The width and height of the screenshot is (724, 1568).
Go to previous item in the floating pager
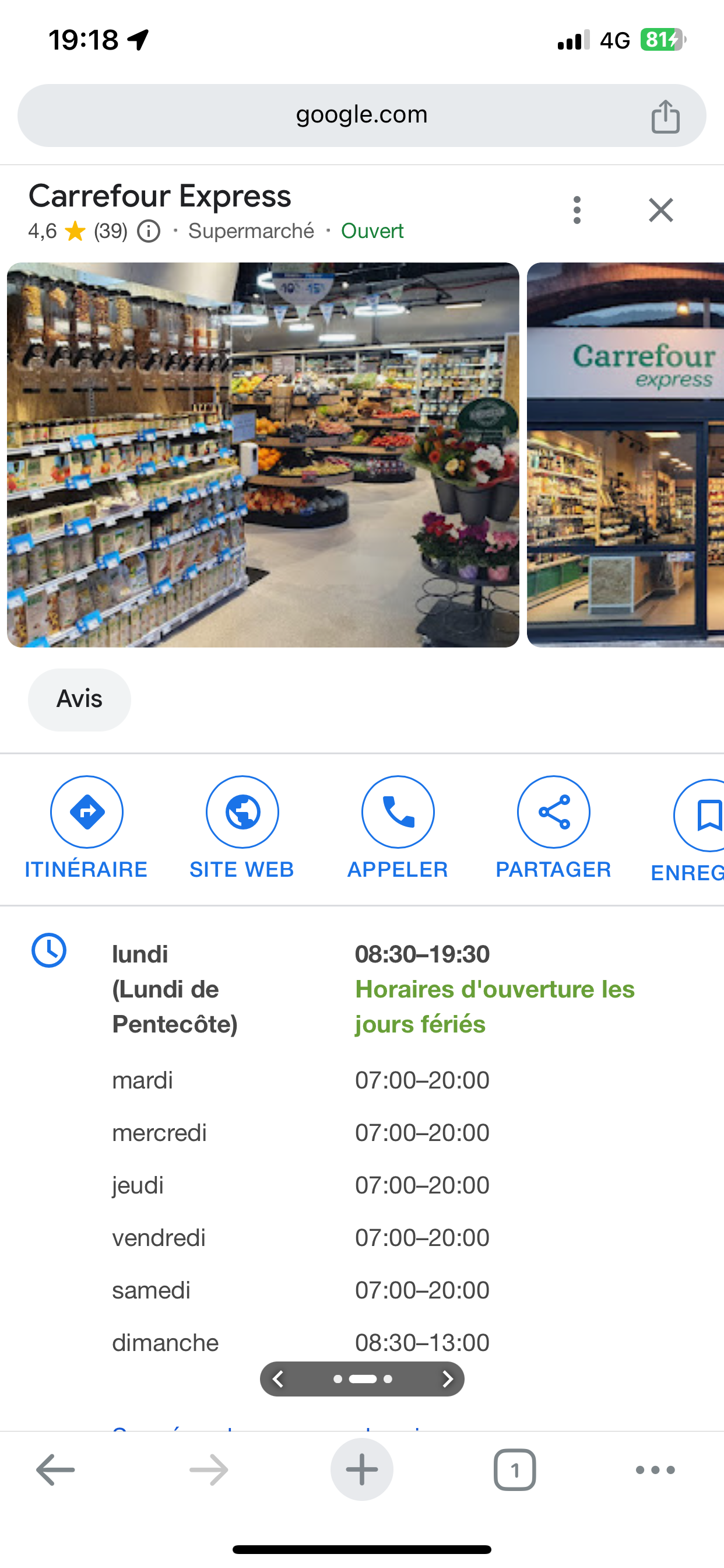278,1378
